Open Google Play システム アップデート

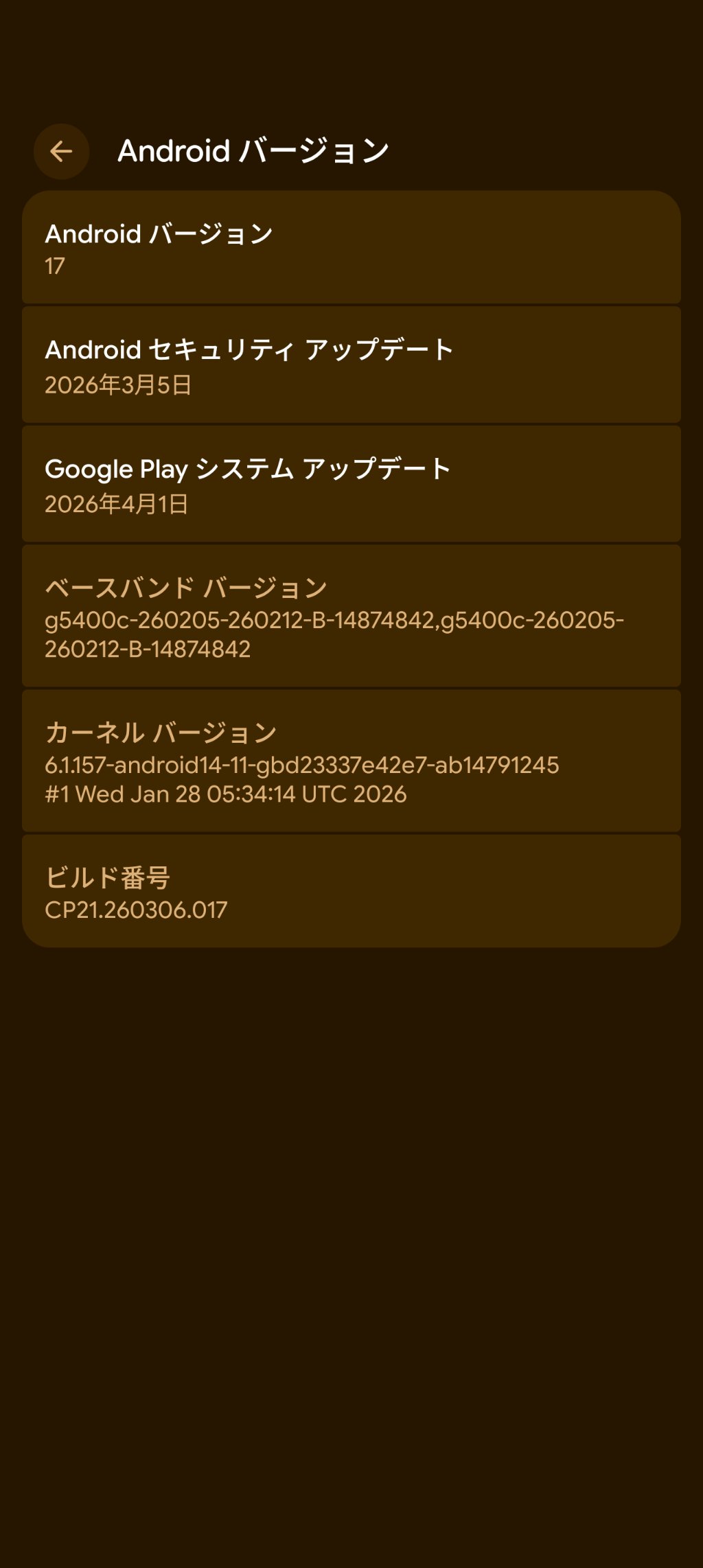click(x=351, y=485)
